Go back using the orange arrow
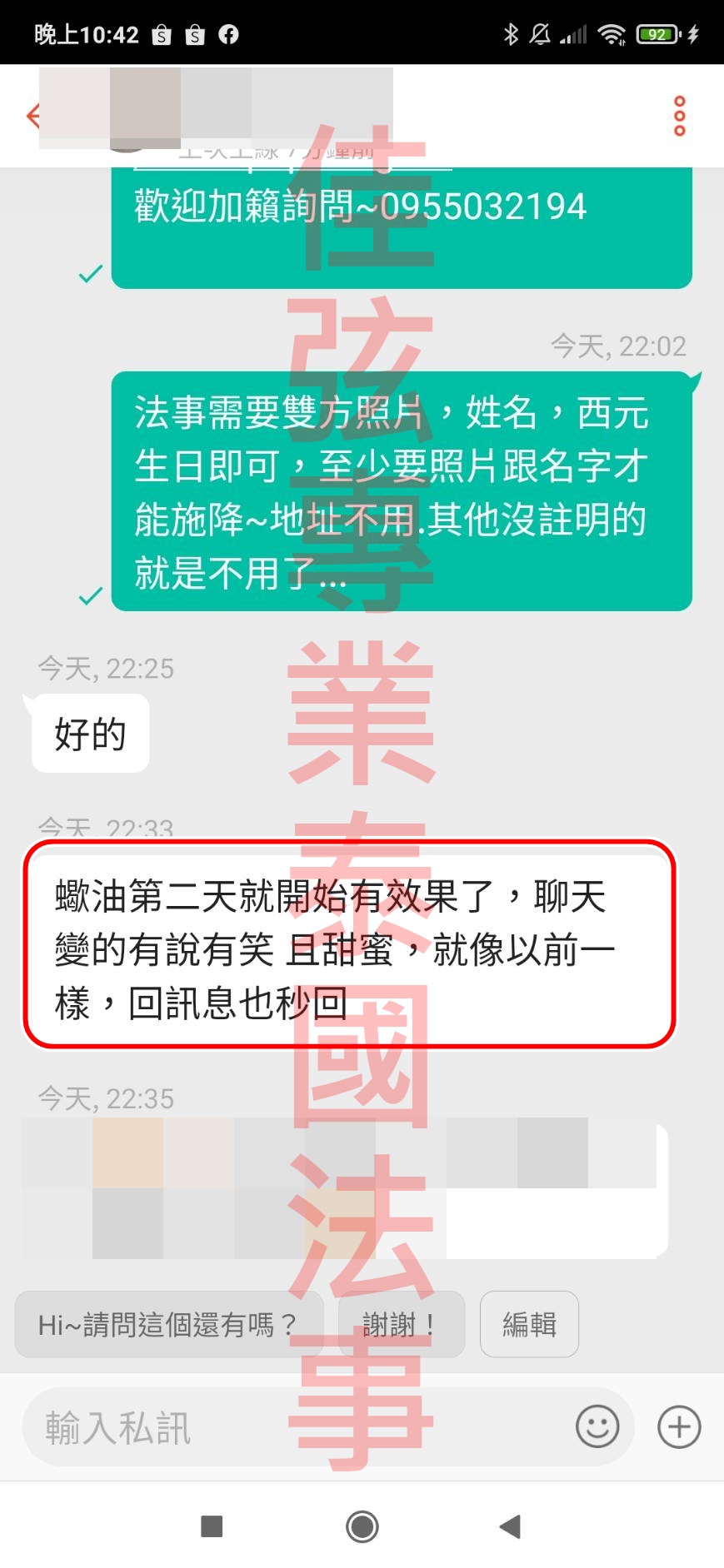This screenshot has width=724, height=1568. pyautogui.click(x=32, y=116)
